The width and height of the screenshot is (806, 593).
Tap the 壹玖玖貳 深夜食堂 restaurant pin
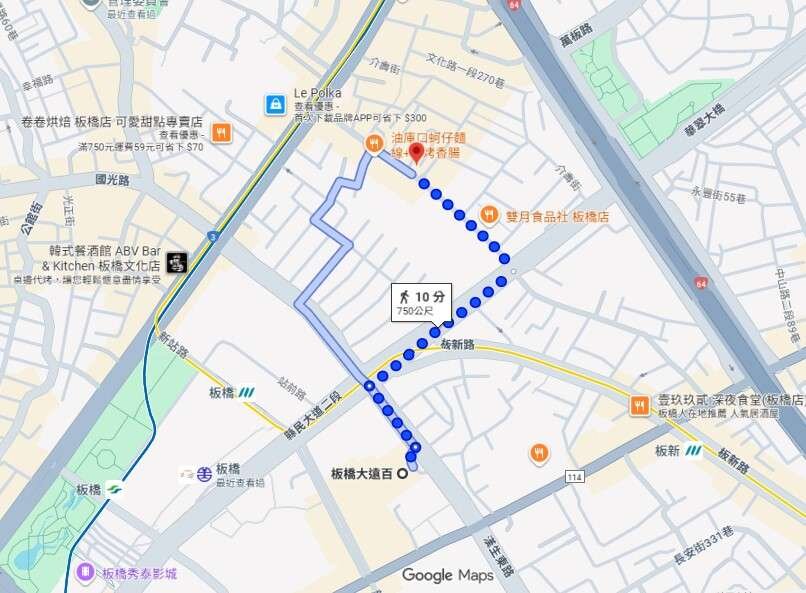(x=639, y=404)
